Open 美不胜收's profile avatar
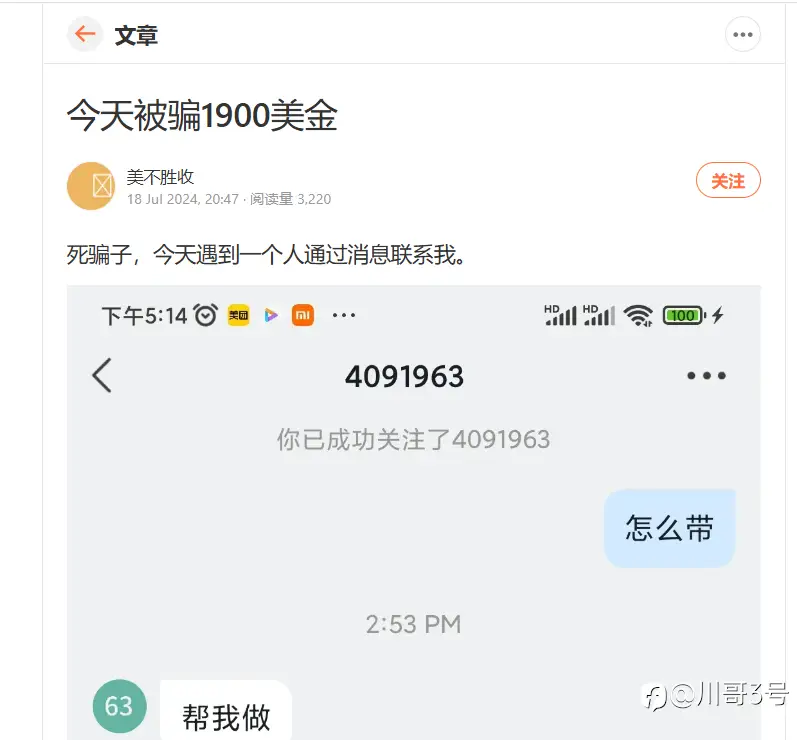The width and height of the screenshot is (797, 740). click(91, 186)
